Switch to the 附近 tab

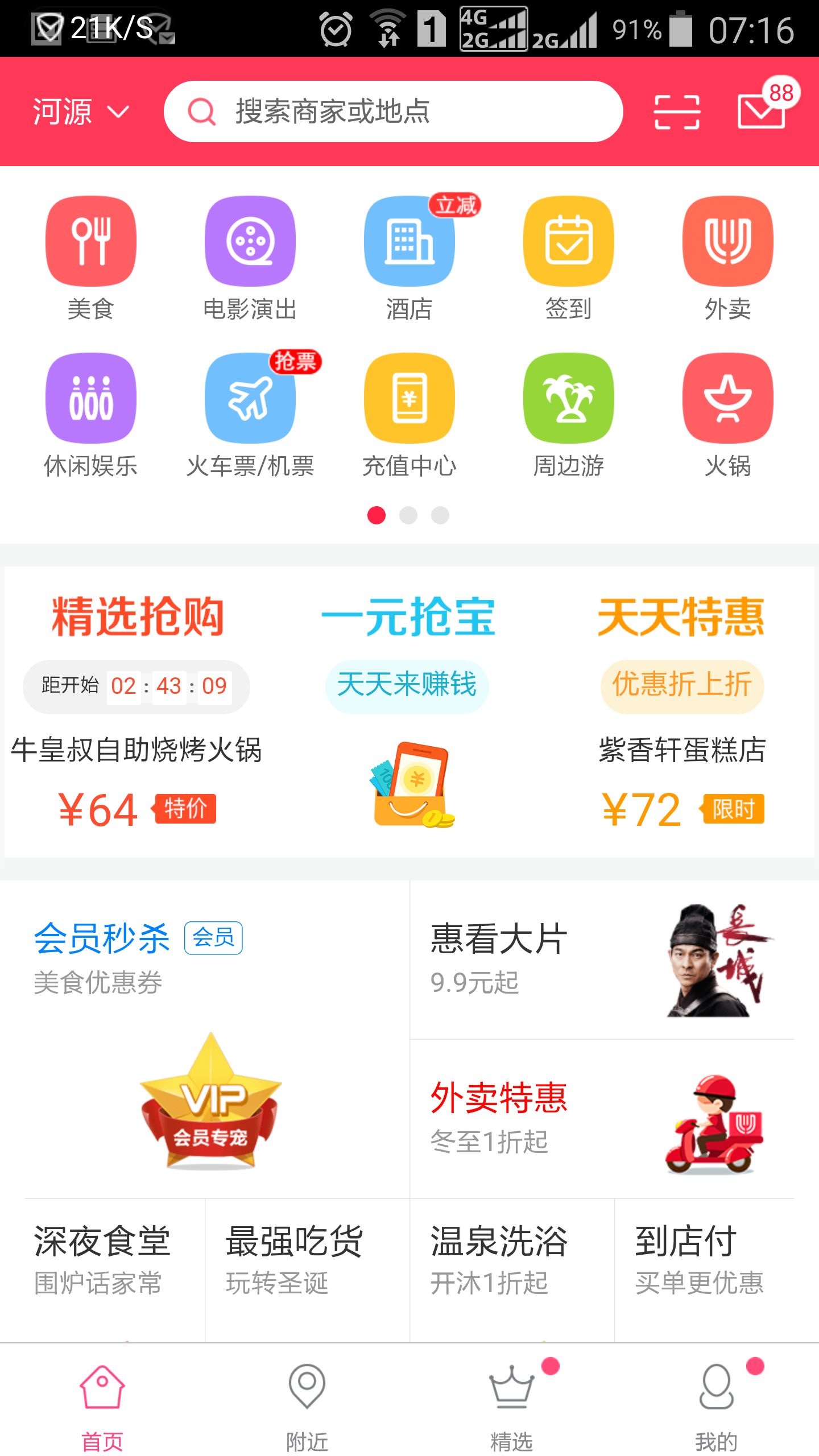[x=307, y=1405]
